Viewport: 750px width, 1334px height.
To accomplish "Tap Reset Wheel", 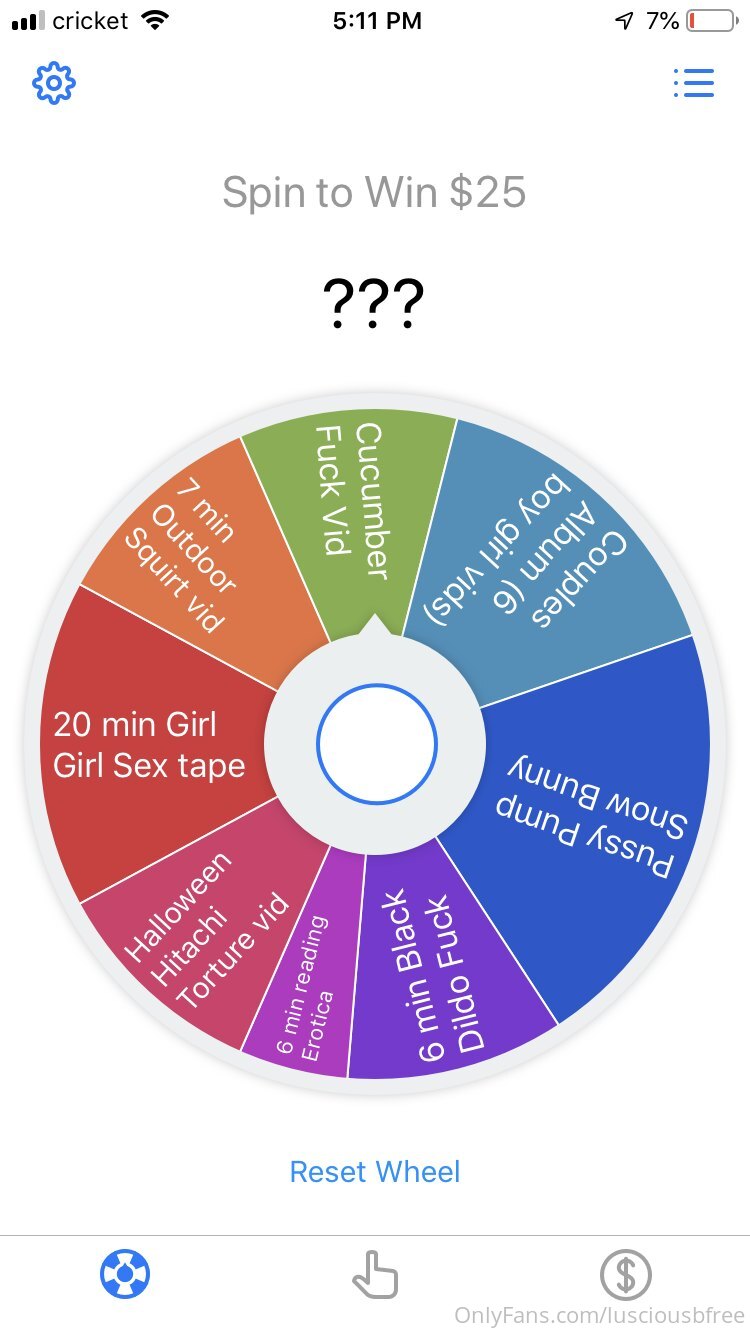I will click(x=375, y=1171).
